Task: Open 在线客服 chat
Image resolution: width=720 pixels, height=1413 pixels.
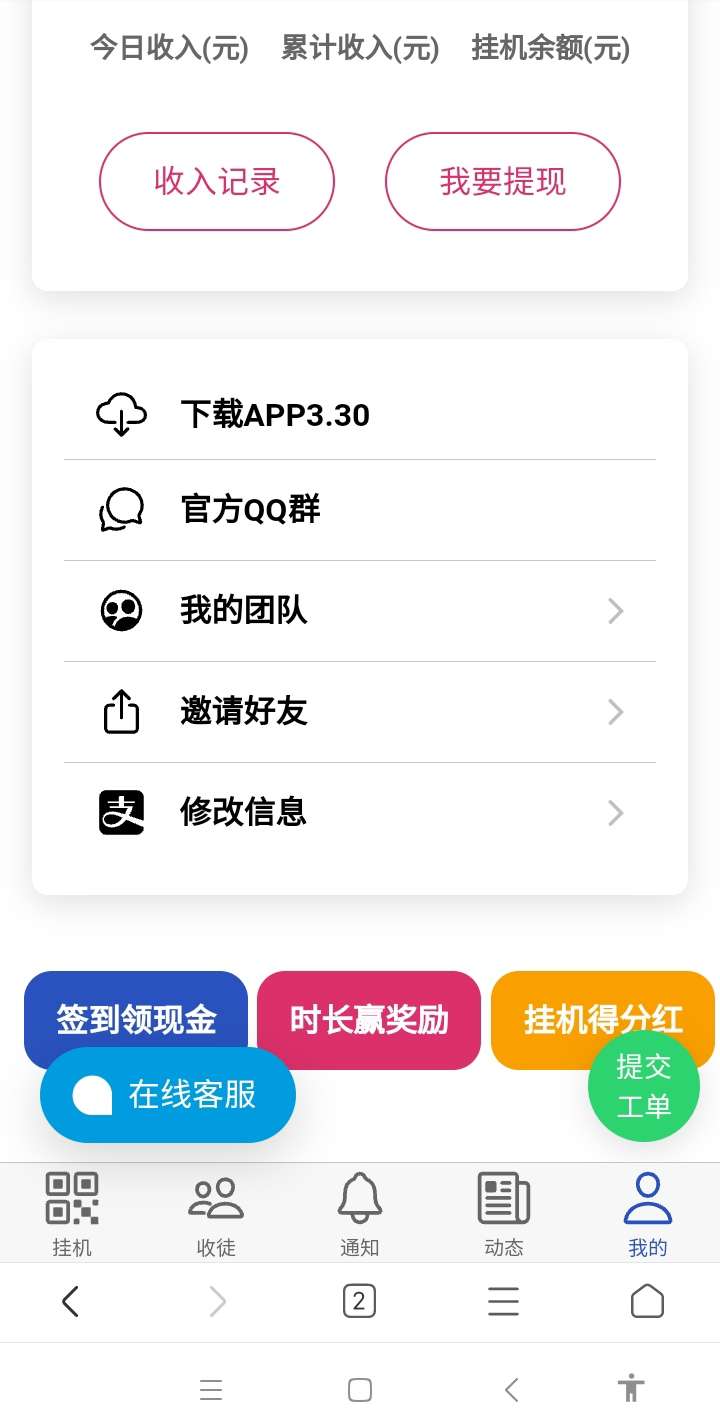Action: [x=168, y=1095]
